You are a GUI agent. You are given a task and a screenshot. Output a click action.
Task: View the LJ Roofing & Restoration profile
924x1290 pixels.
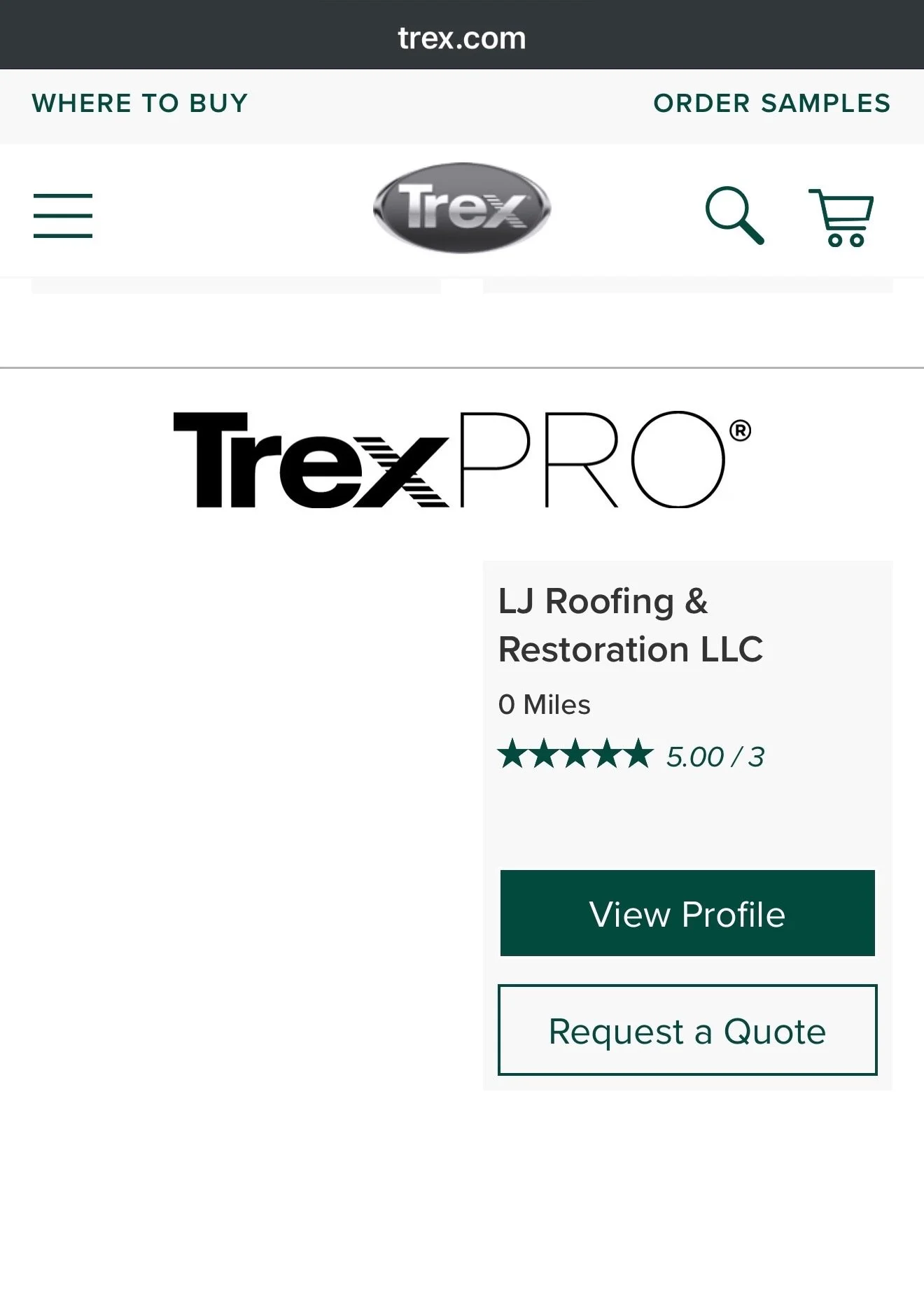click(x=687, y=913)
